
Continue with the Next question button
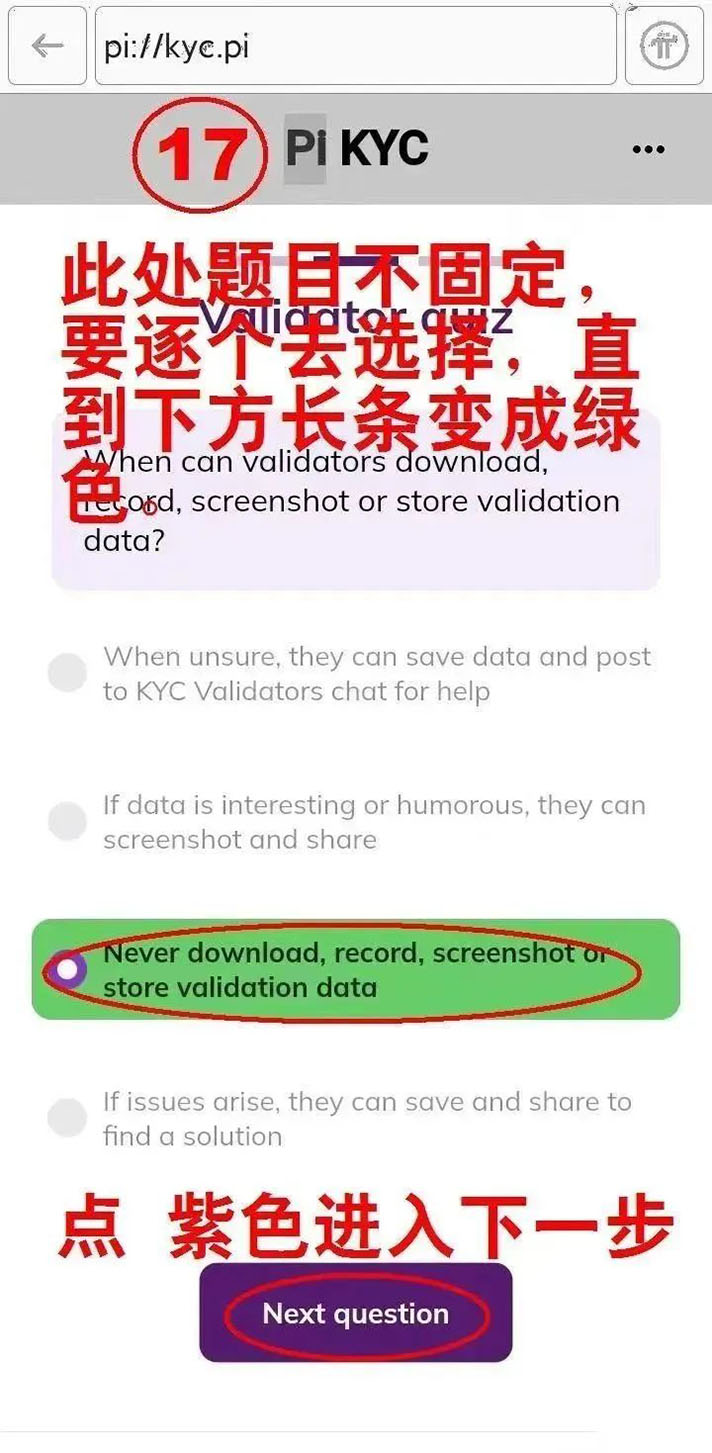tap(355, 1313)
